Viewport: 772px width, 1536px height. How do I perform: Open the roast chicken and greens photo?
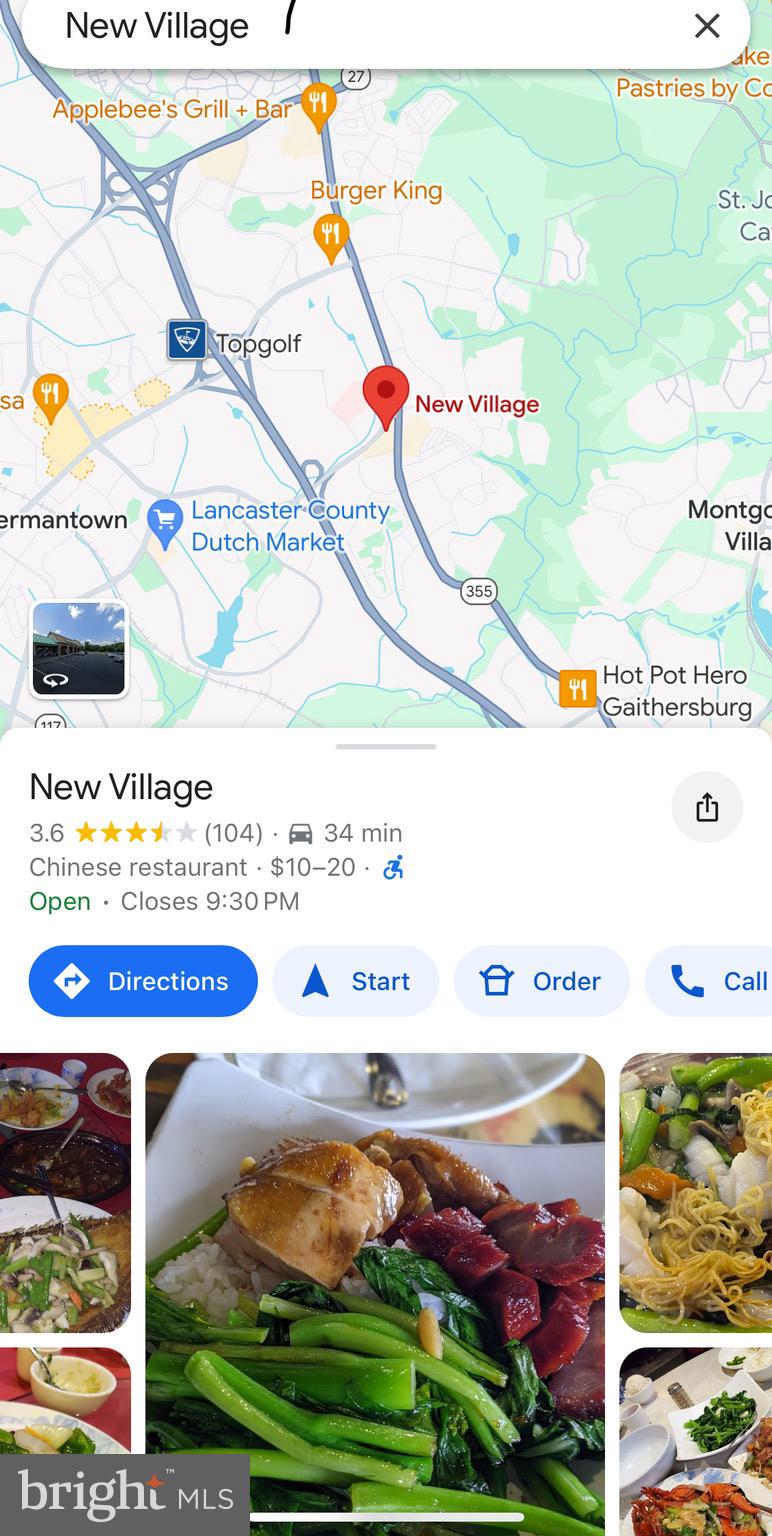[375, 1290]
